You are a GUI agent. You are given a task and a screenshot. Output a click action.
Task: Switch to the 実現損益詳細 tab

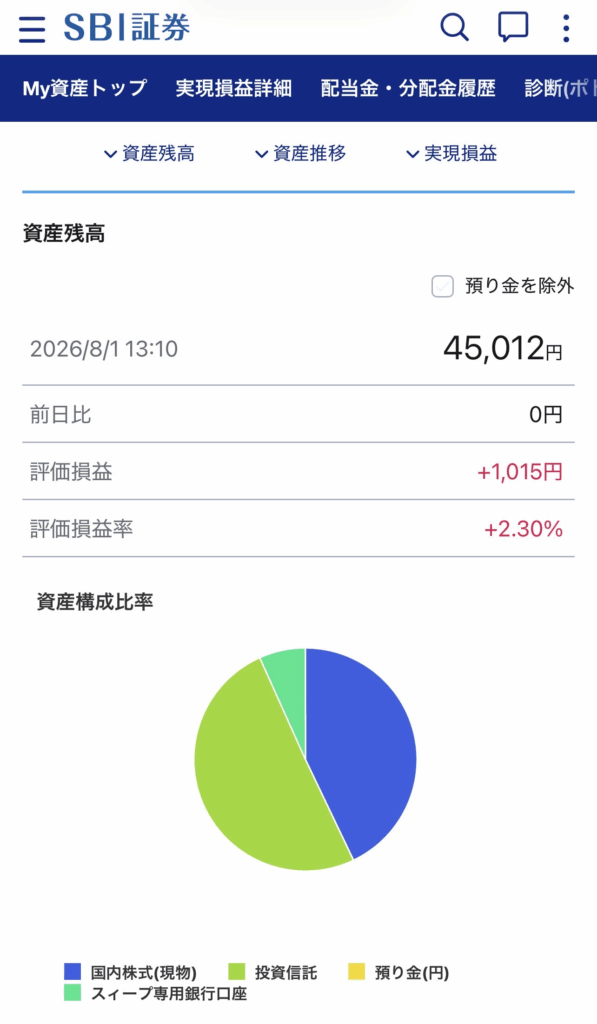(x=234, y=88)
